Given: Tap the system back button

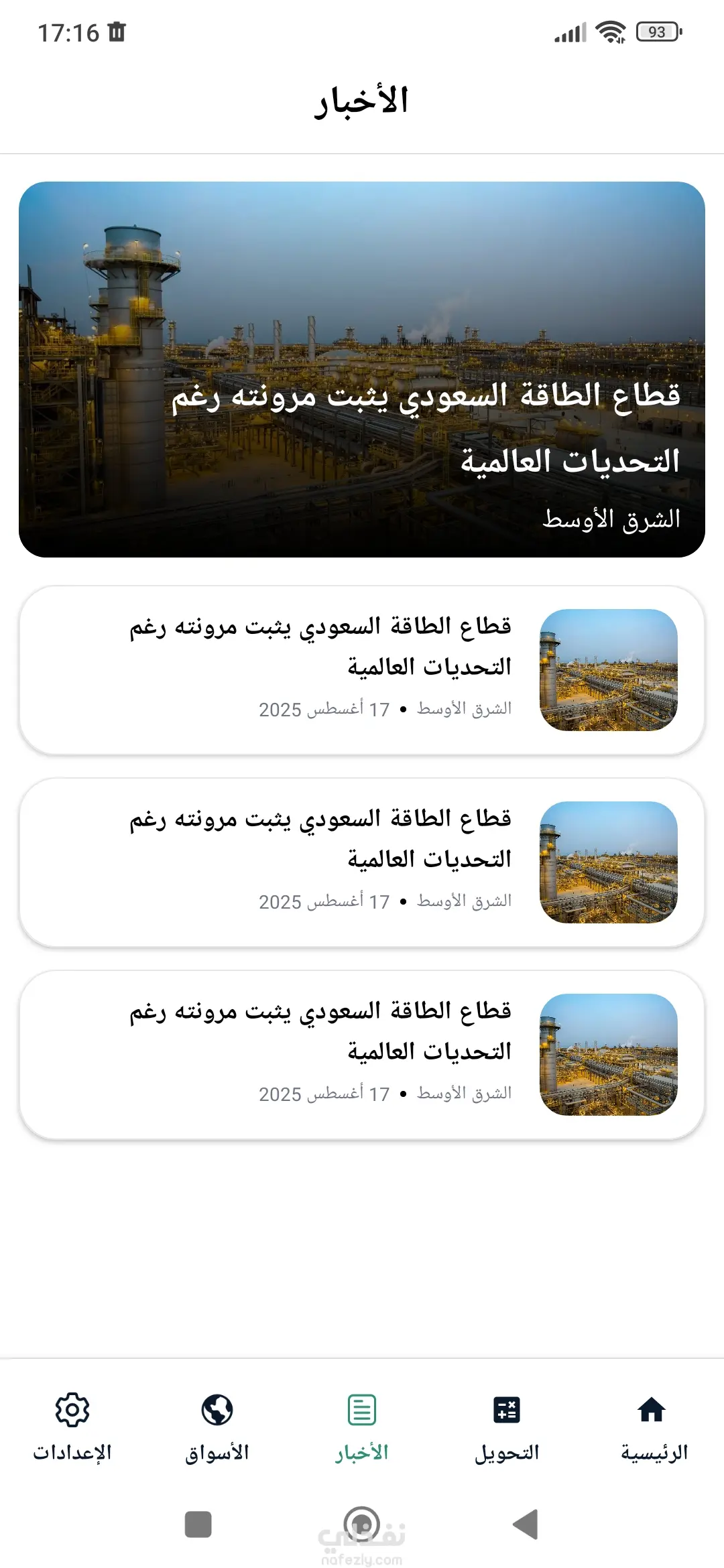Looking at the screenshot, I should click(526, 1524).
